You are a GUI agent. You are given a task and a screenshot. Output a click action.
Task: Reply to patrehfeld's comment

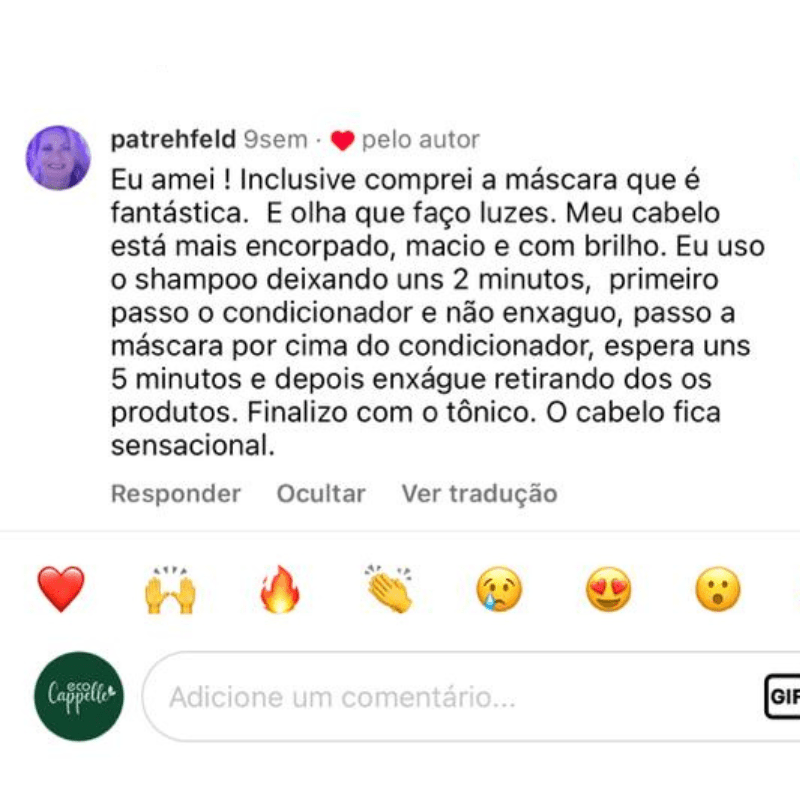tap(175, 494)
